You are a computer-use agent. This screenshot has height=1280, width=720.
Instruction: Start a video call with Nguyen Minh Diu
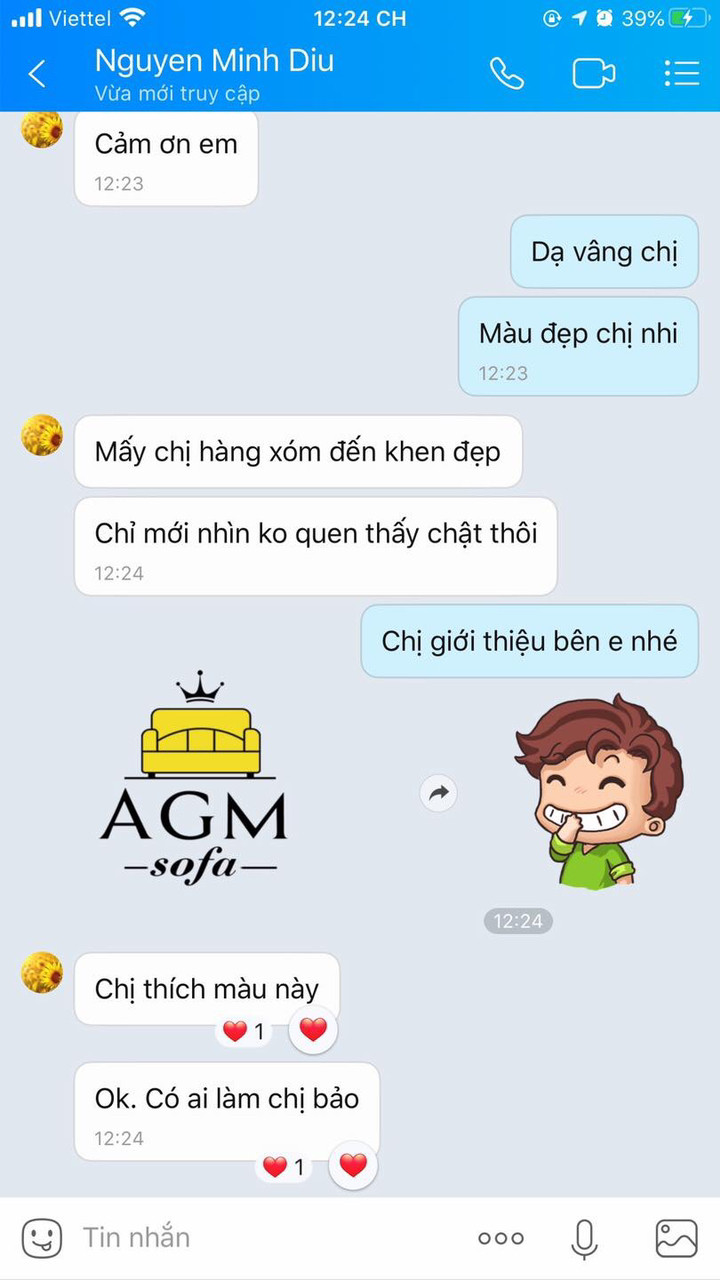click(x=593, y=74)
